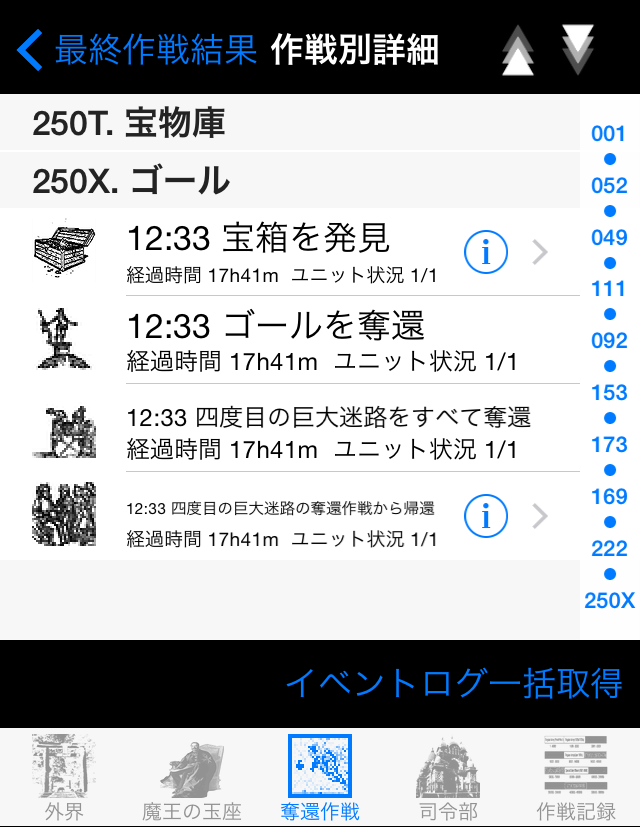Jump to index 111

[608, 290]
